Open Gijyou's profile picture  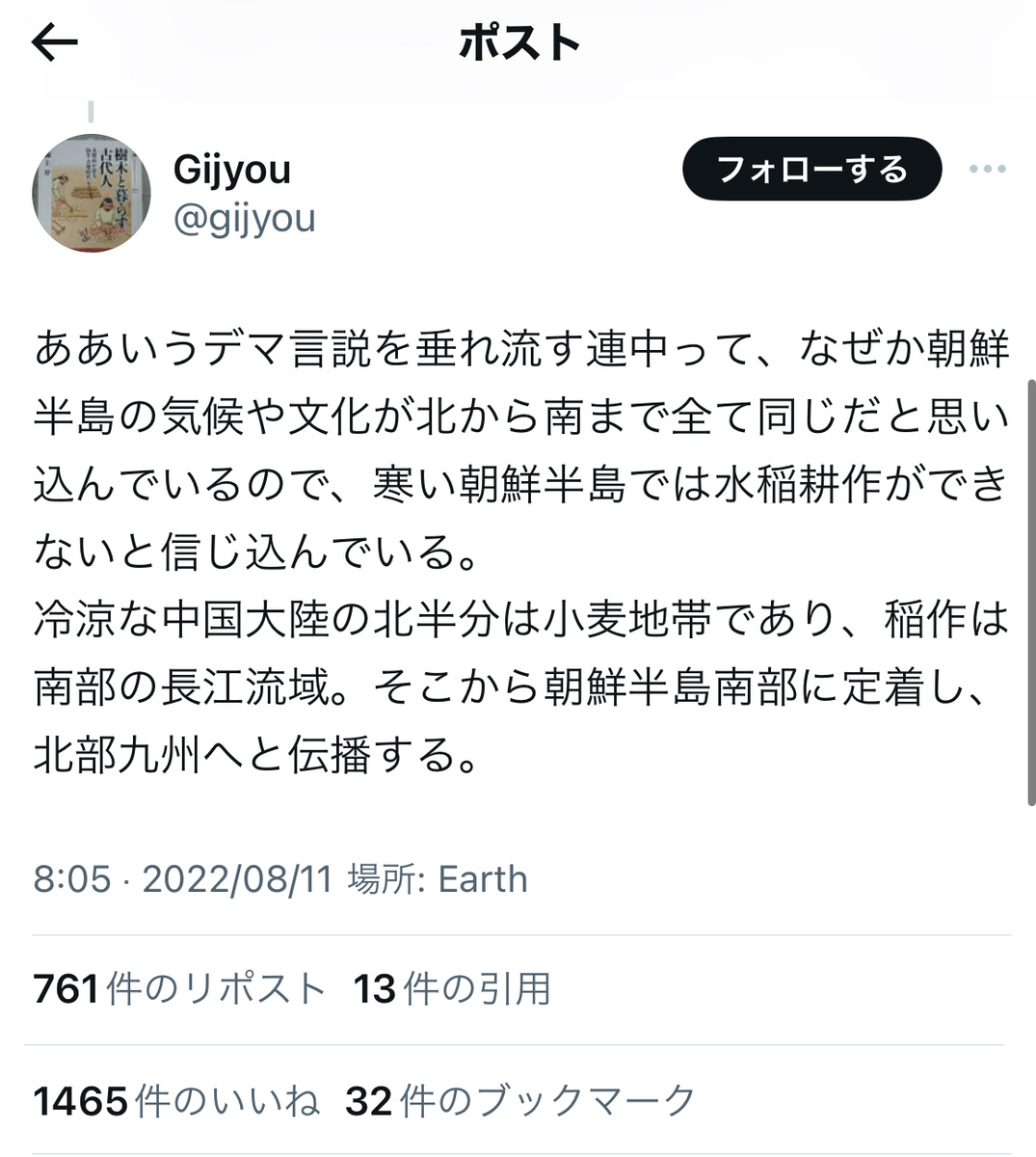[92, 193]
